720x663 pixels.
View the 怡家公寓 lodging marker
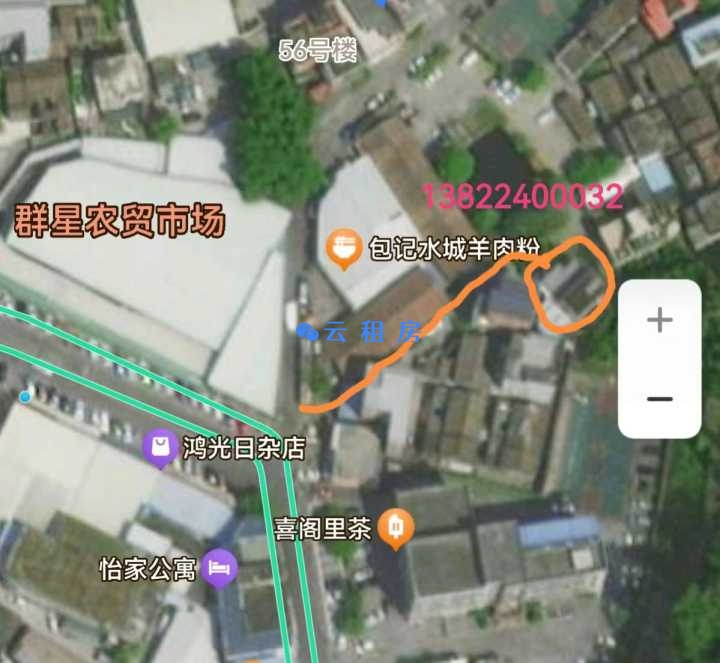[219, 568]
